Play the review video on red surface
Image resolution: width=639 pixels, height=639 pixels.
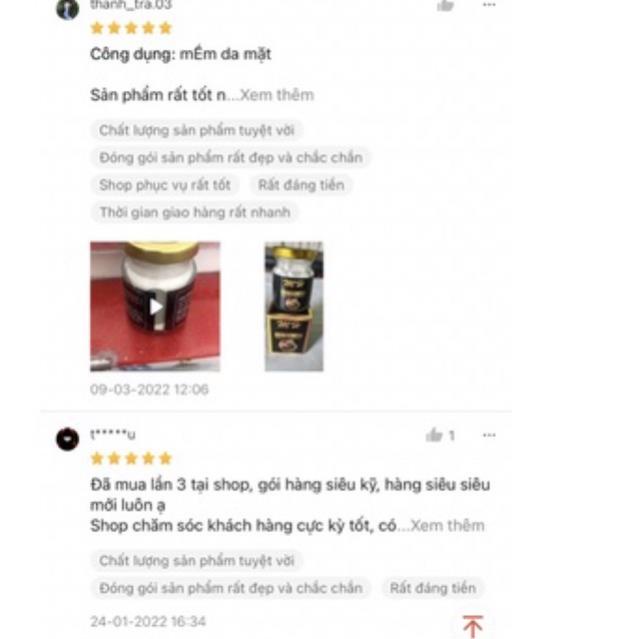coord(155,306)
